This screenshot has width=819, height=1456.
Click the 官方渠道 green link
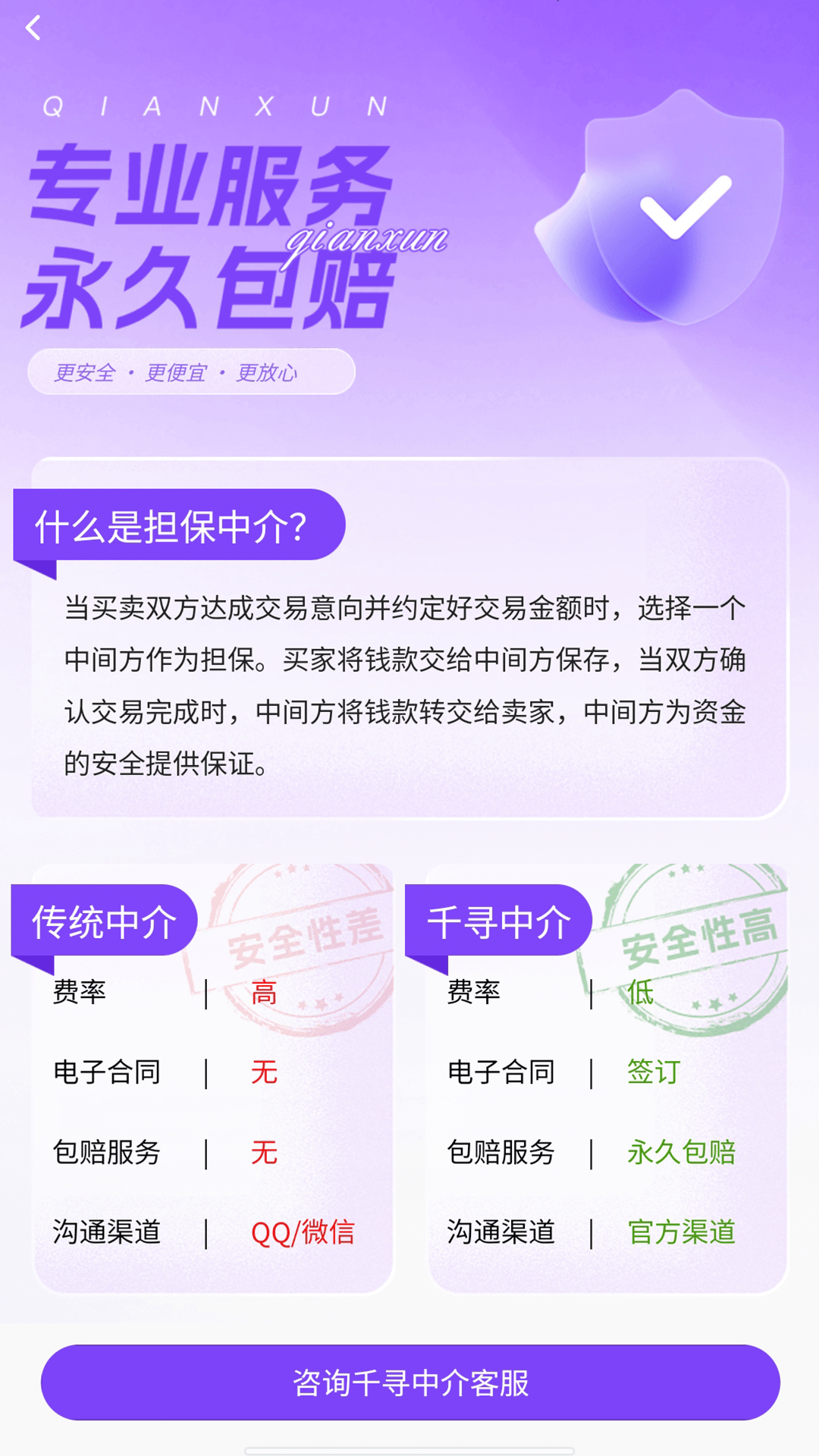coord(682,1232)
